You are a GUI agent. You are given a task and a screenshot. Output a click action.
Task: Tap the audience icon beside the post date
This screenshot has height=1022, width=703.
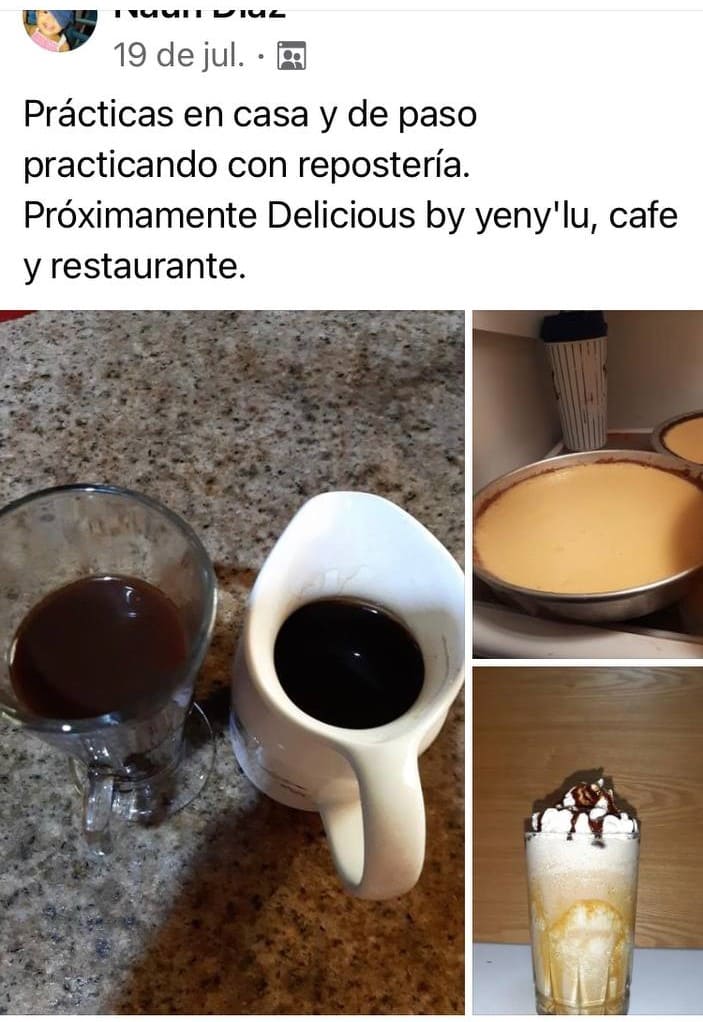click(x=291, y=57)
